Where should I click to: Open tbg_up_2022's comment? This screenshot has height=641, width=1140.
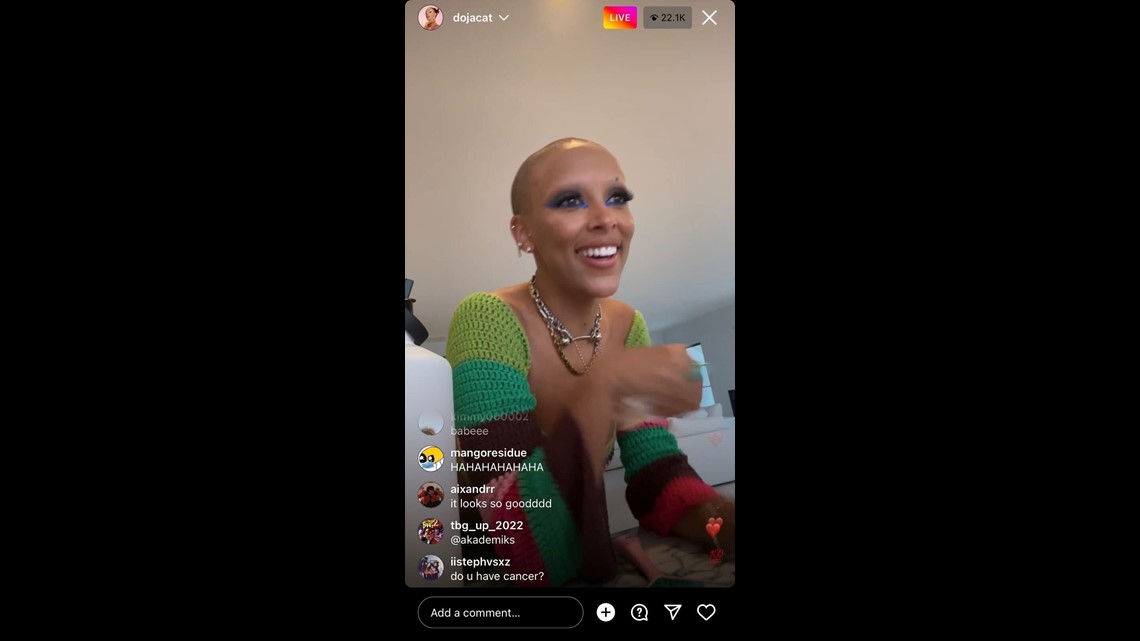click(482, 539)
